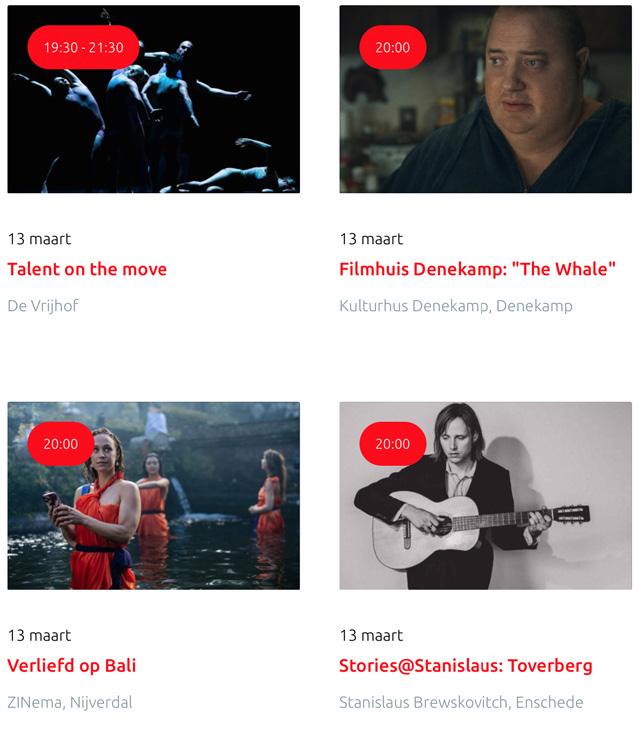Viewport: 642px width, 734px height.
Task: Open the Toverberg guitarist event image
Action: coord(486,495)
